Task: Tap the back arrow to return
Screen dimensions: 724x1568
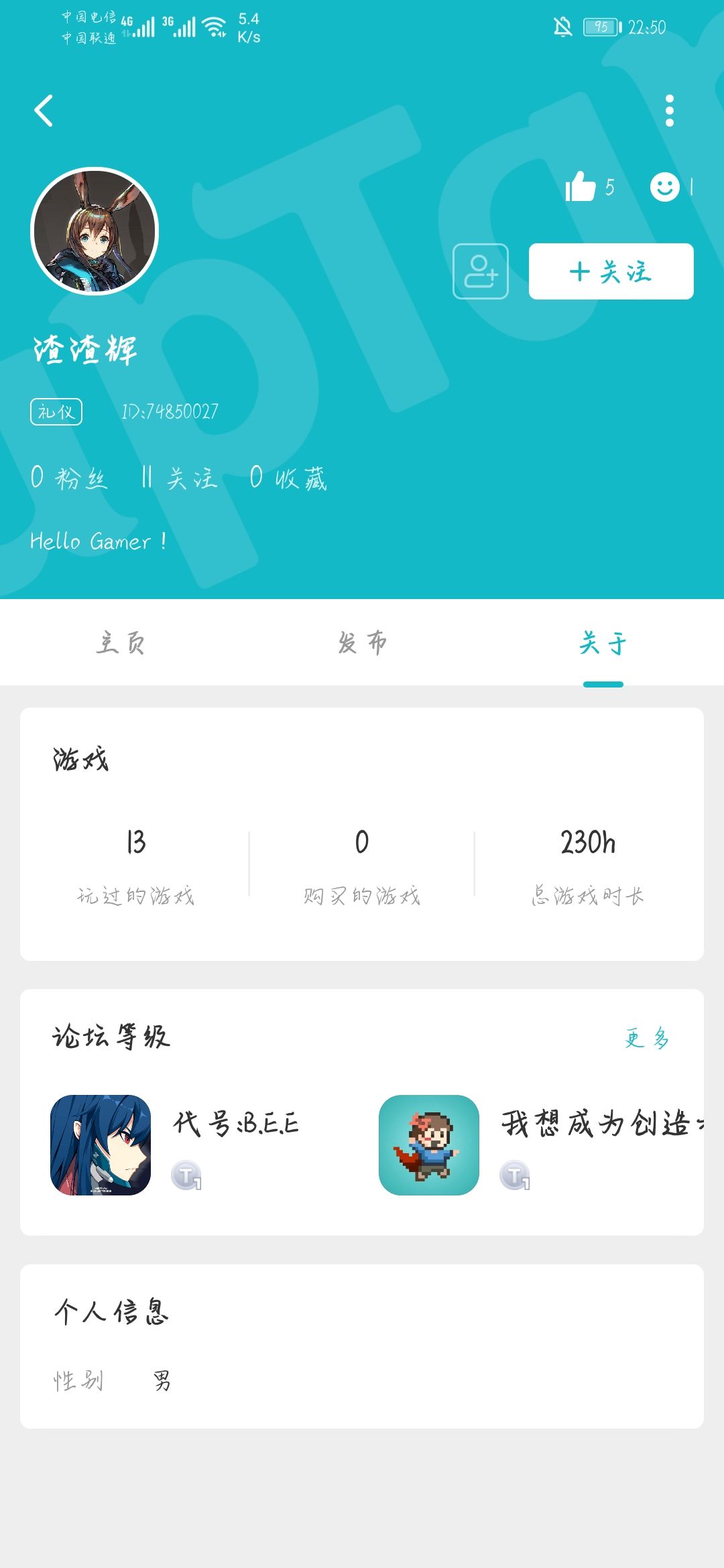Action: coord(44,111)
